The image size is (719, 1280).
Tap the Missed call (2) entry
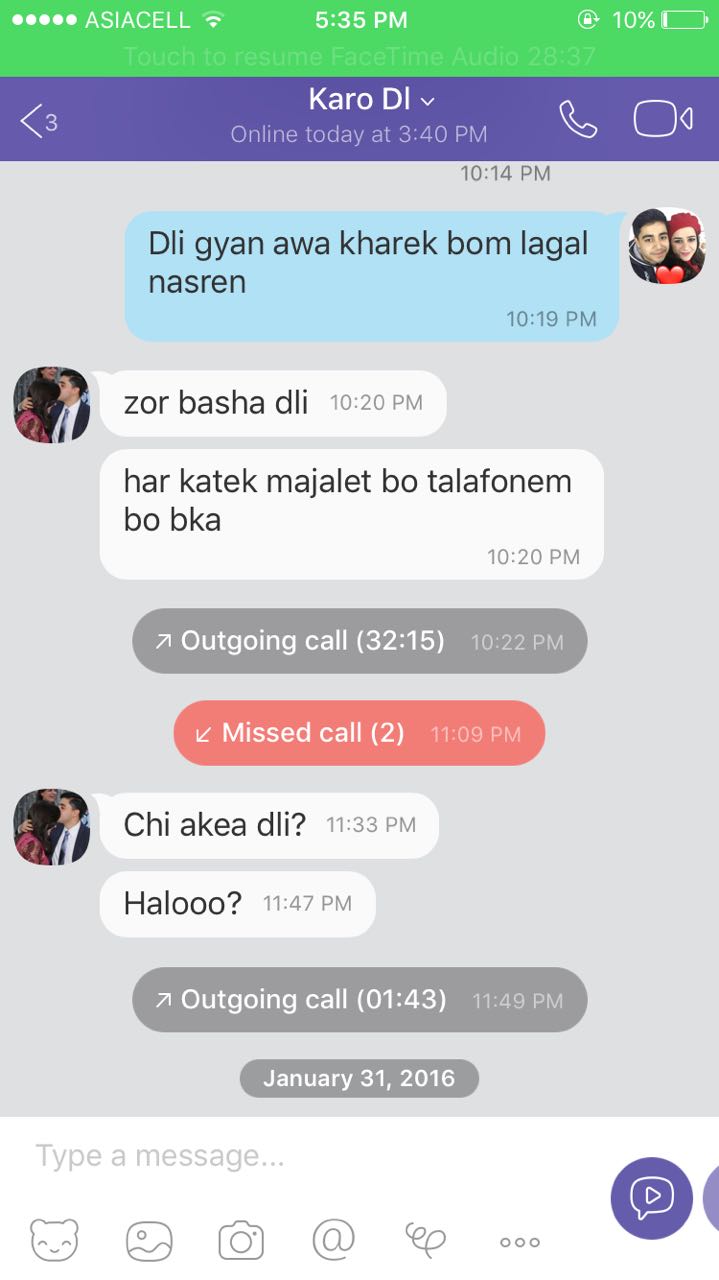pos(359,733)
